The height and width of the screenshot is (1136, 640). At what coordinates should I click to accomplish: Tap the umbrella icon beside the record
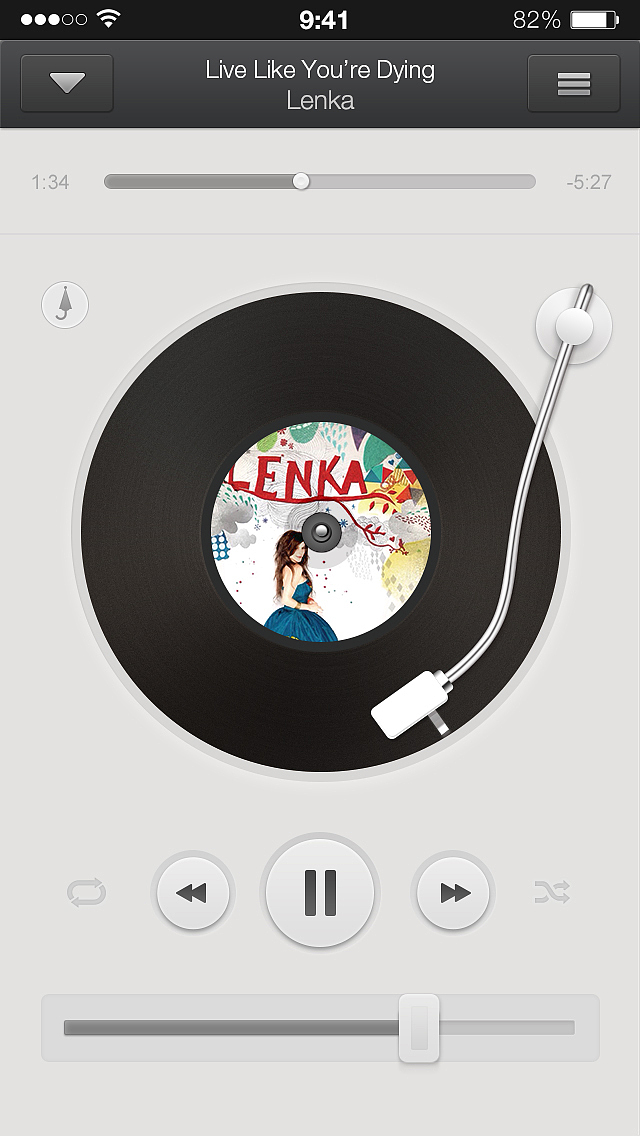click(x=65, y=304)
